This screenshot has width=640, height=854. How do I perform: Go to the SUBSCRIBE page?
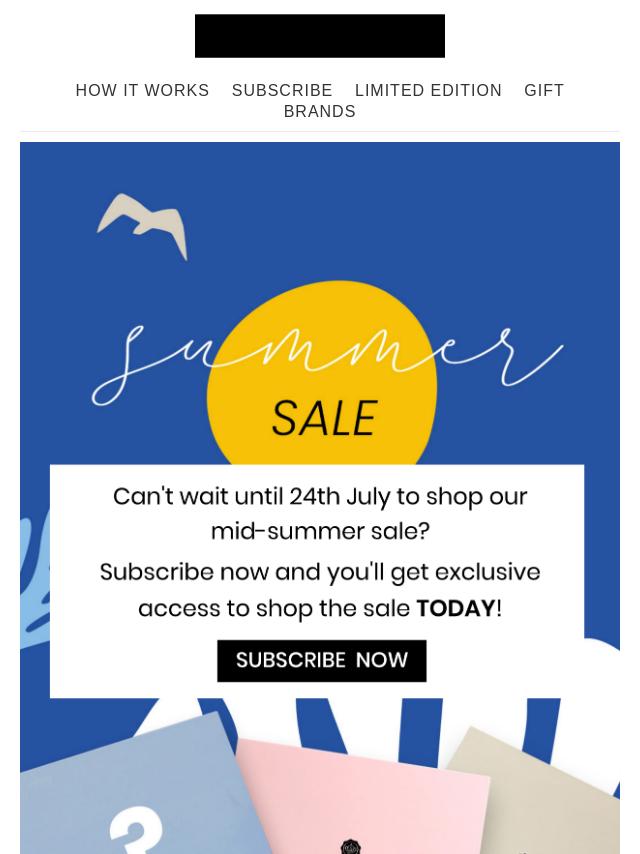point(282,90)
